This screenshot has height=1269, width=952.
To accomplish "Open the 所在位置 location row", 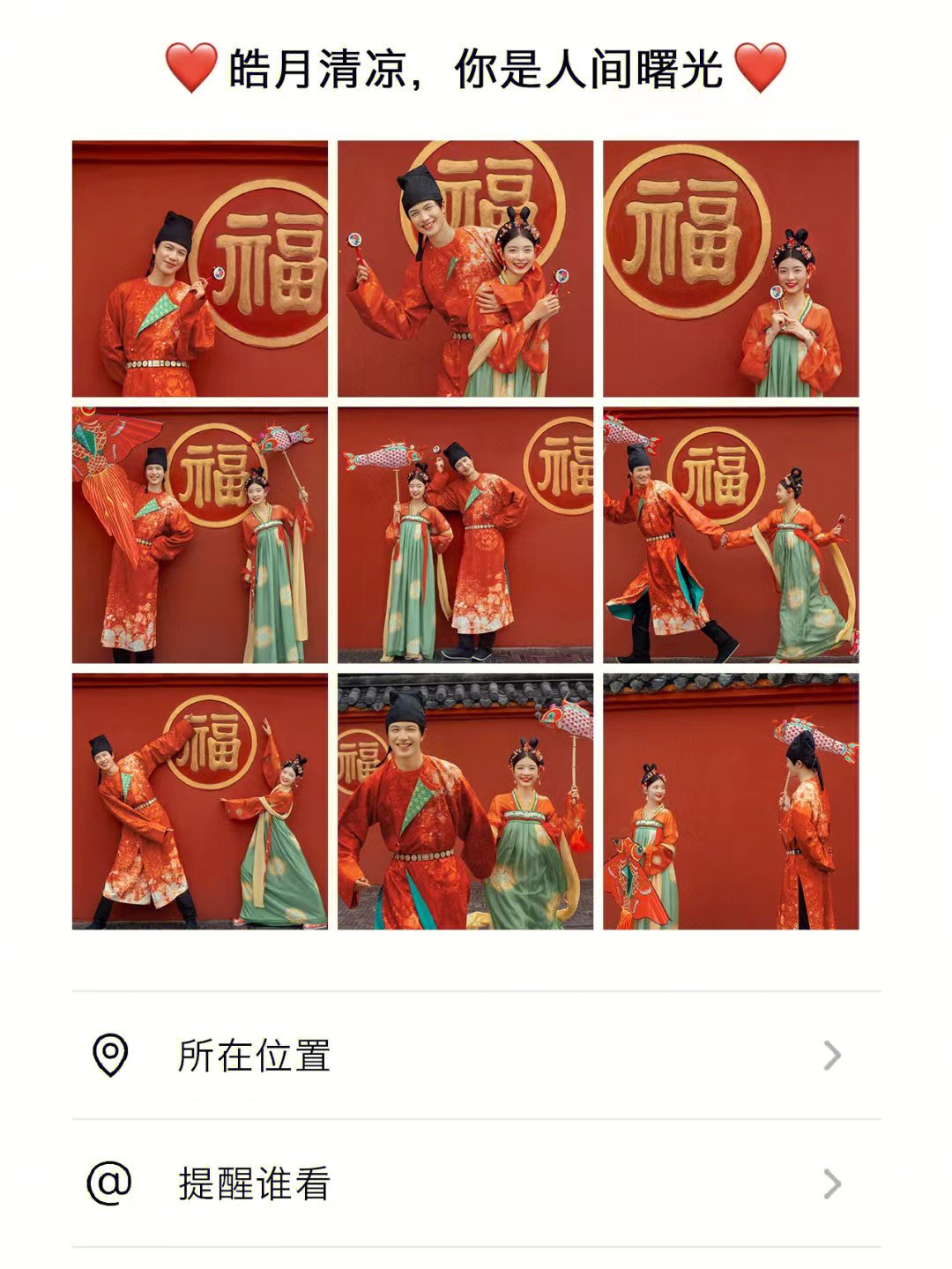I will (x=476, y=1055).
